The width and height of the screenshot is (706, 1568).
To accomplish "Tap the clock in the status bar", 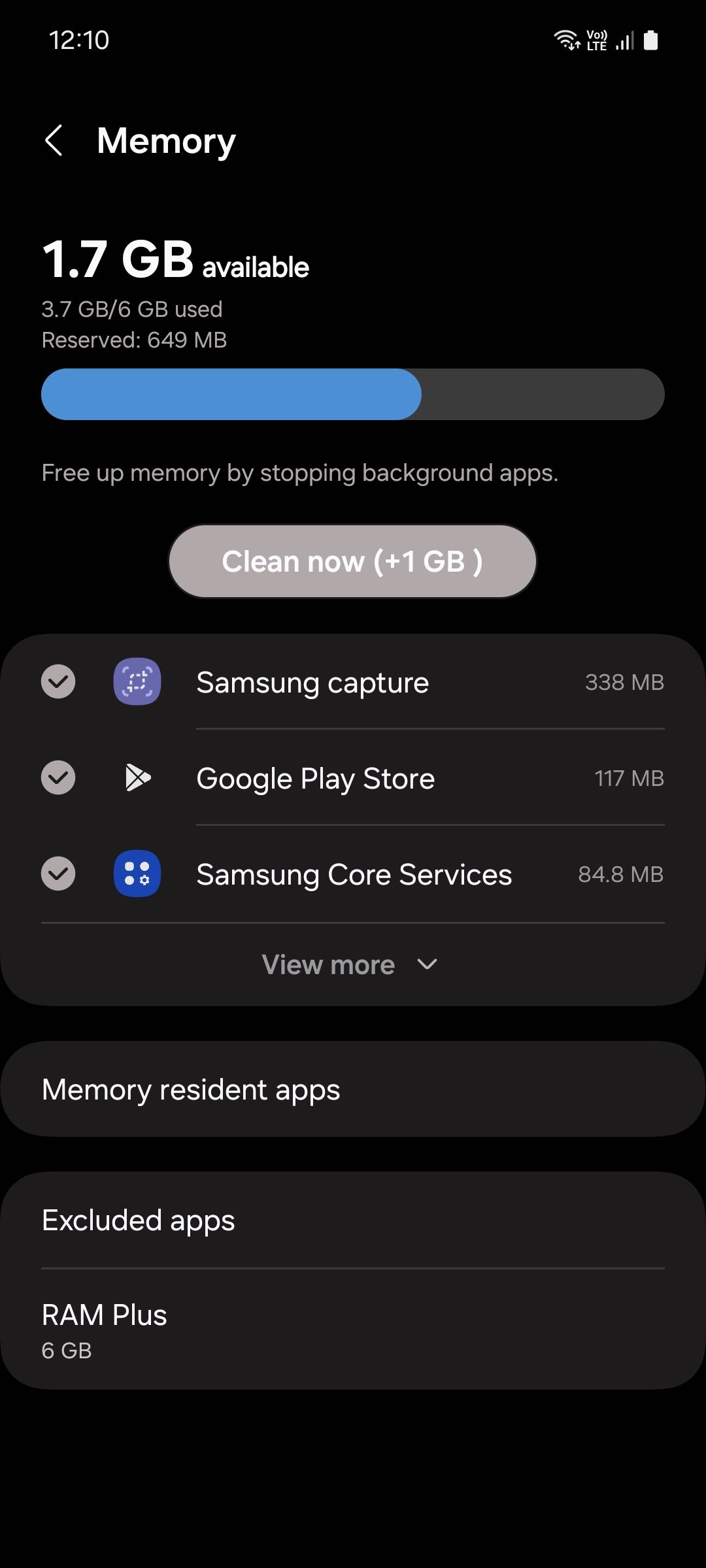I will 78,41.
